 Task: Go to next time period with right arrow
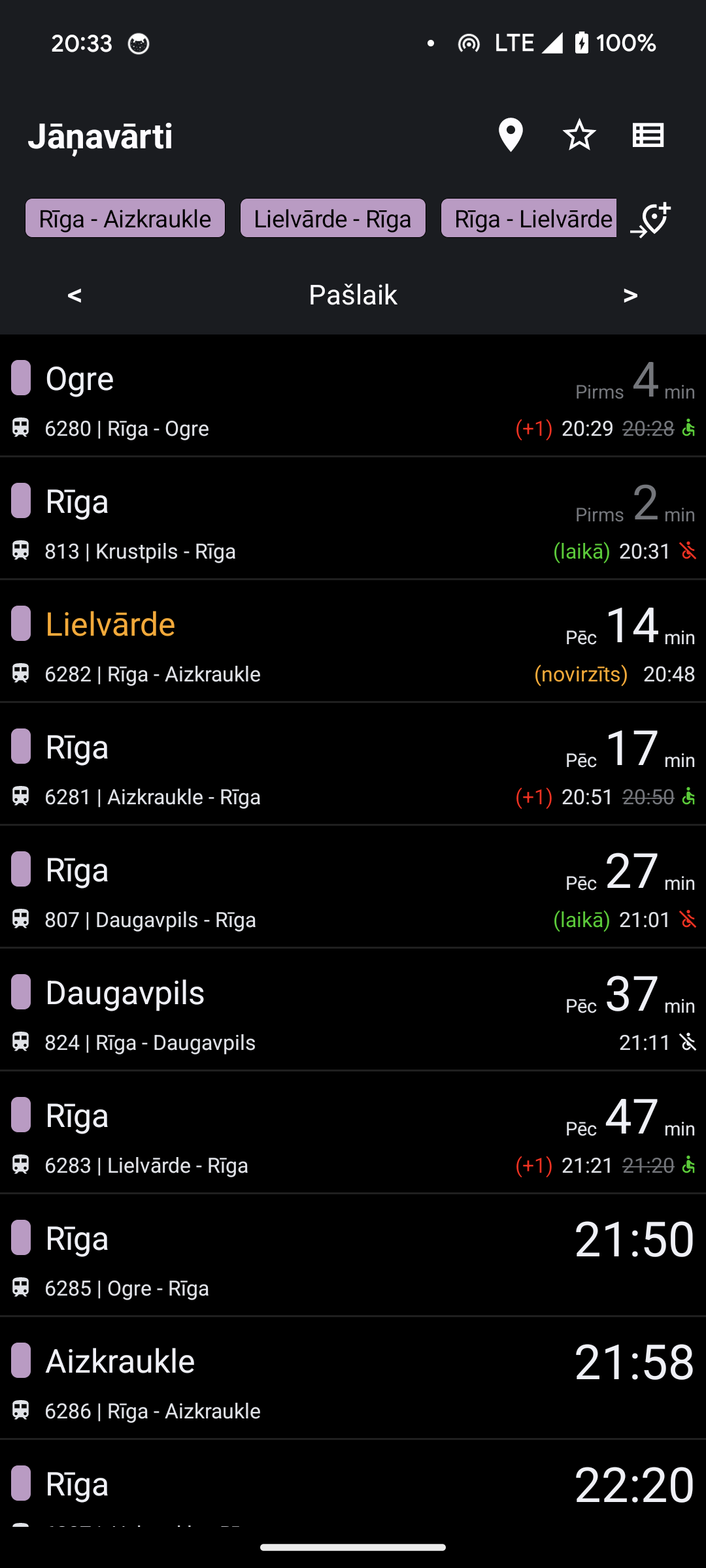point(630,295)
